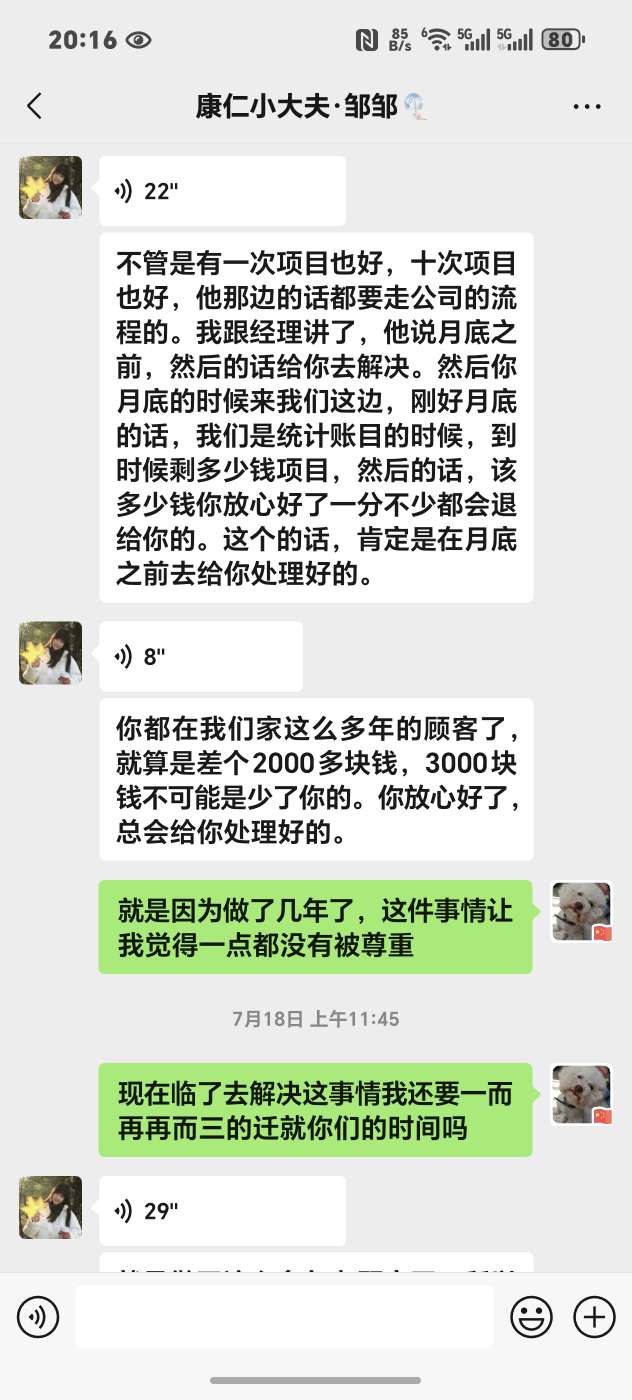Play the 8-second voice message
Screen dimensions: 632x1400
pyautogui.click(x=200, y=657)
